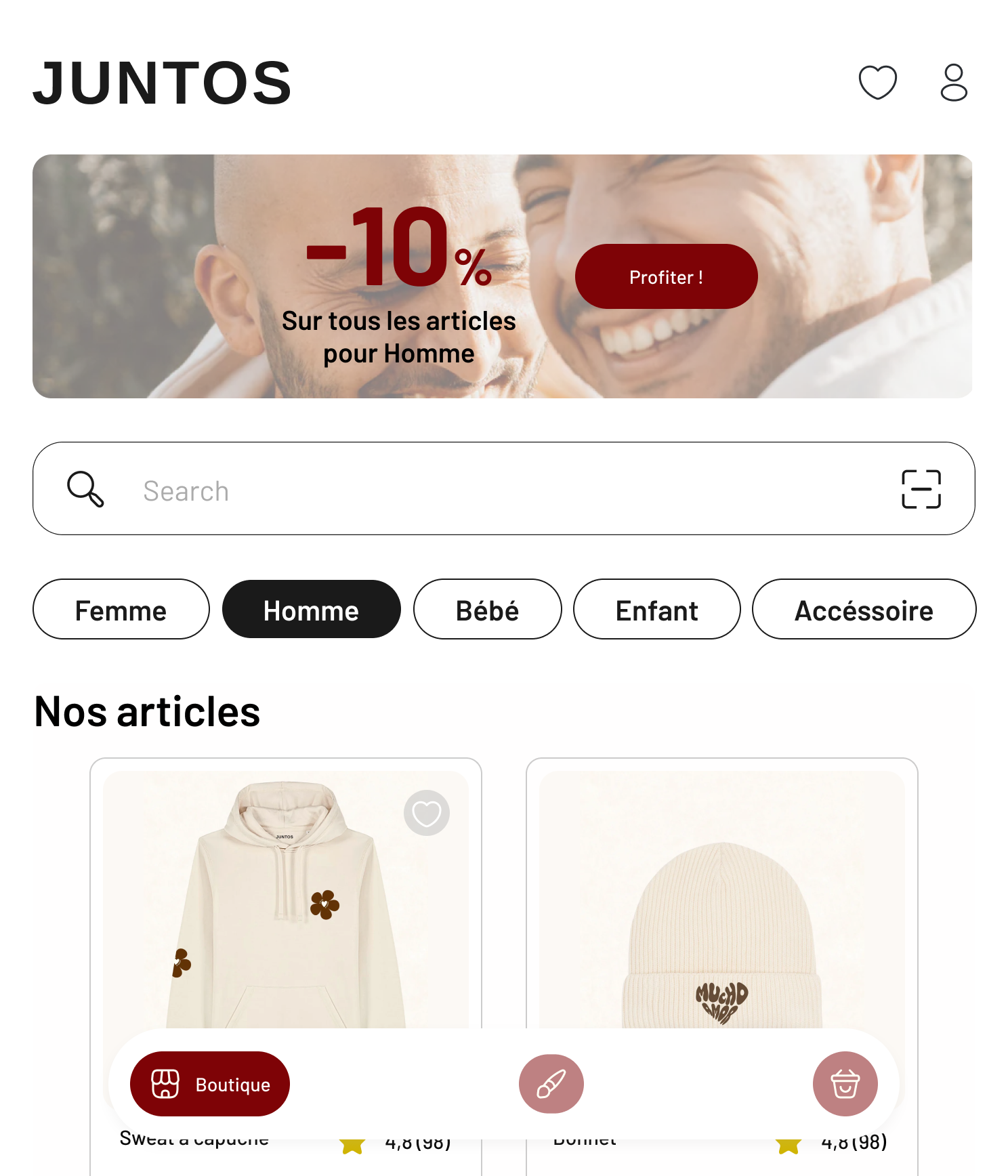Screen dimensions: 1008x1176
Task: Open the barcode scanner icon
Action: [x=921, y=489]
